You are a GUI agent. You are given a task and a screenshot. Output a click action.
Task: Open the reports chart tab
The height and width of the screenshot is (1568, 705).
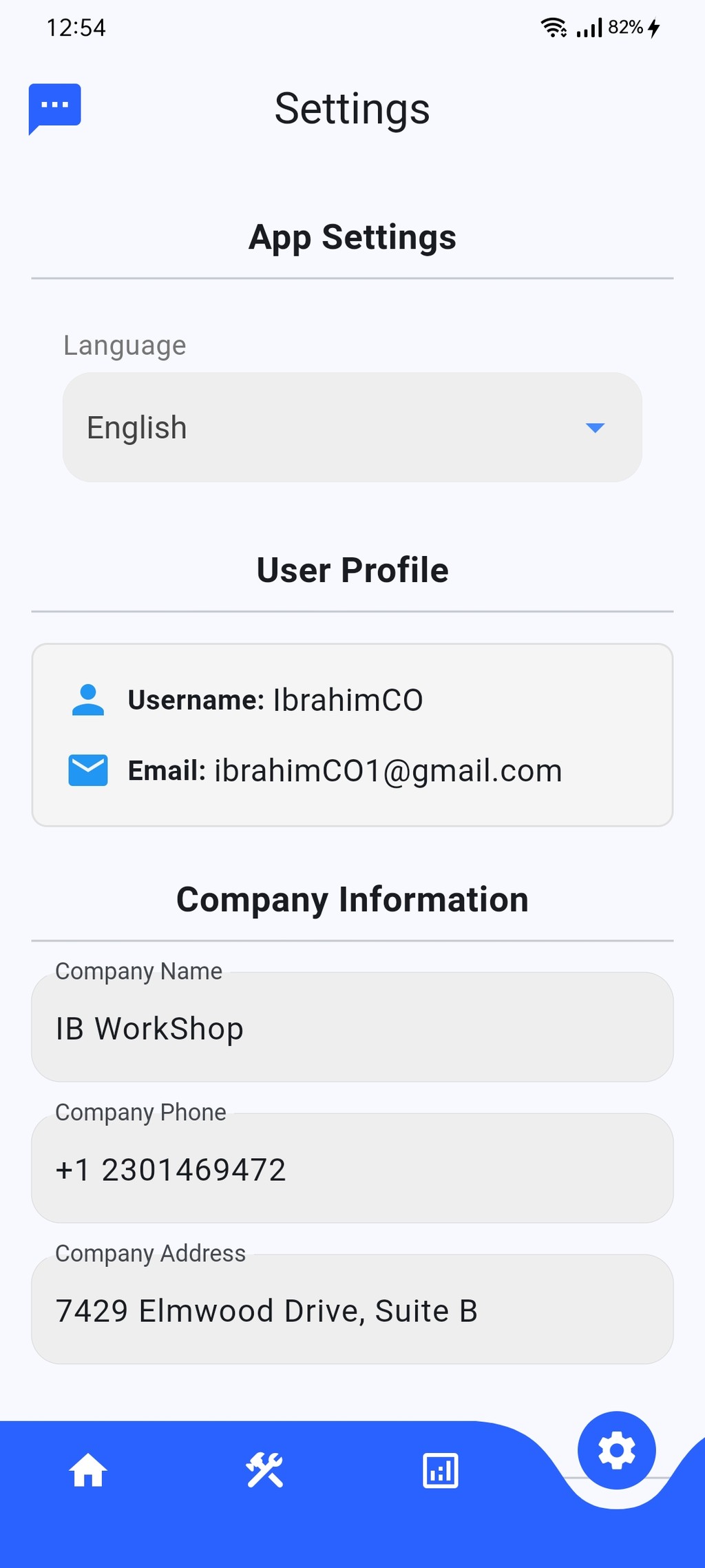point(441,1471)
